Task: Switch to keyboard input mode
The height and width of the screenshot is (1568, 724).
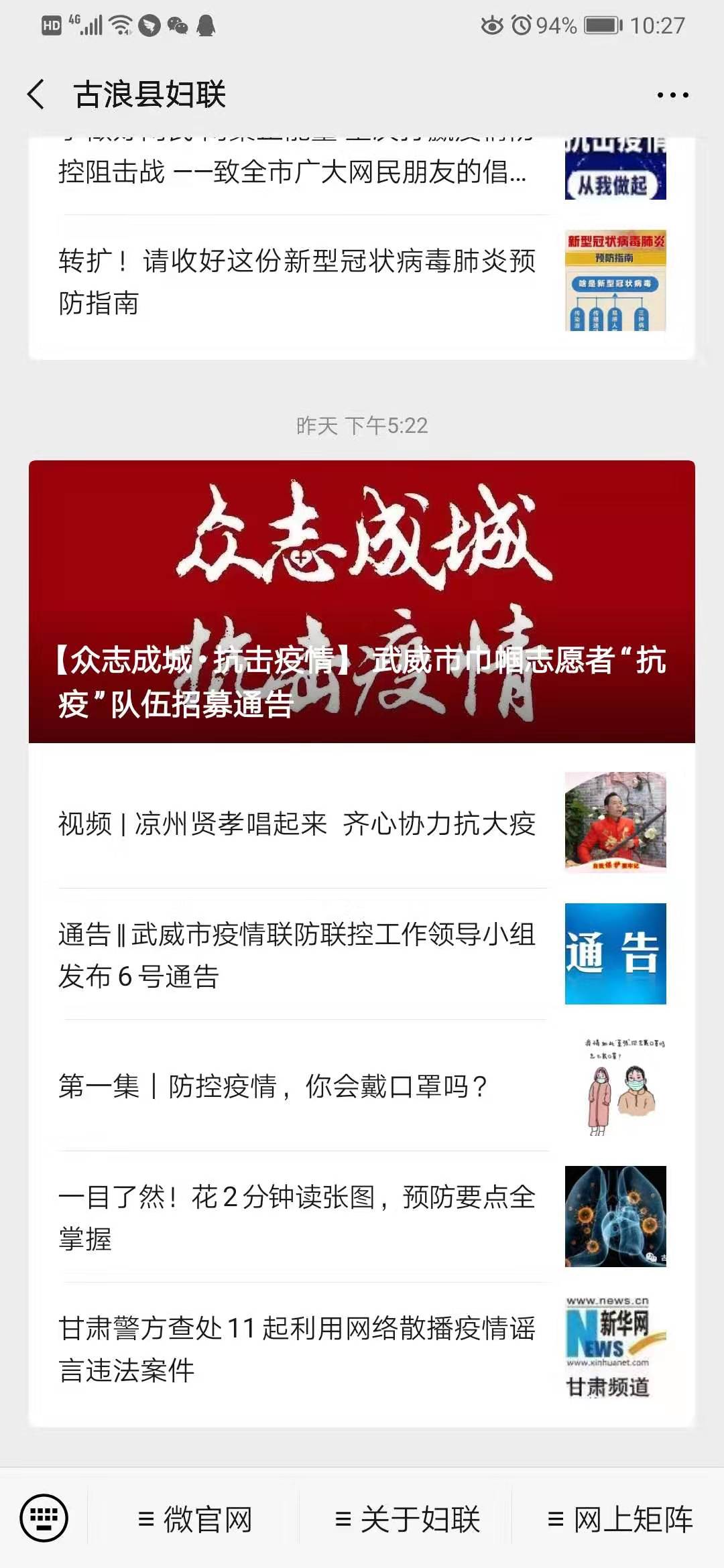Action: click(44, 1518)
